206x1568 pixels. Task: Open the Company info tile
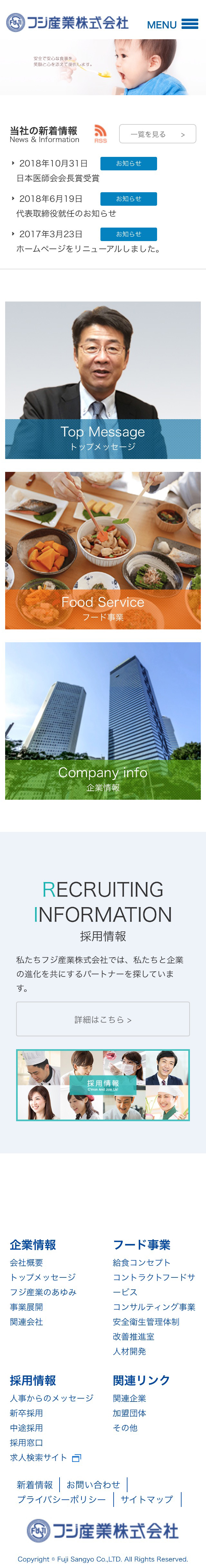click(103, 721)
